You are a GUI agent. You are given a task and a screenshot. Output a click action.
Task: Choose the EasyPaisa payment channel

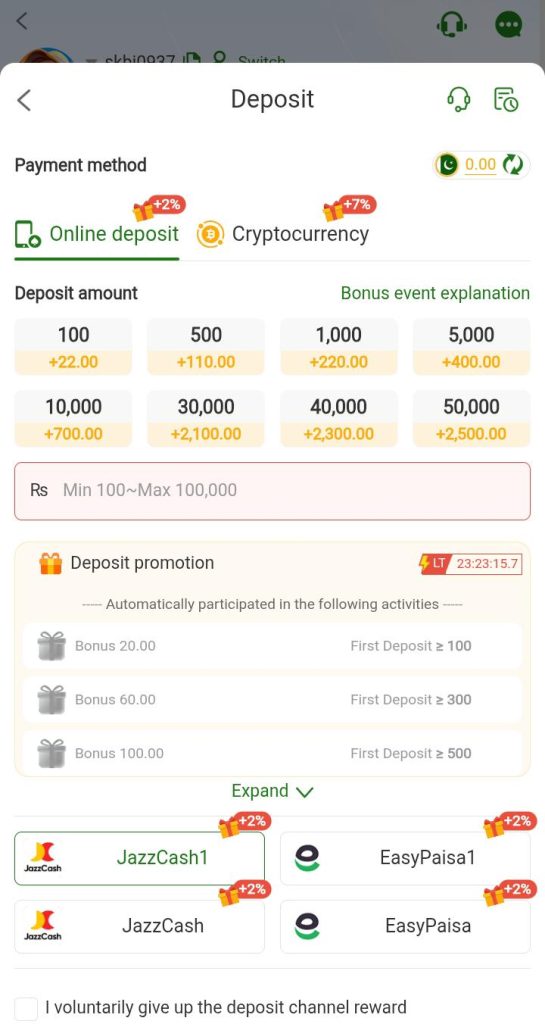tap(405, 926)
